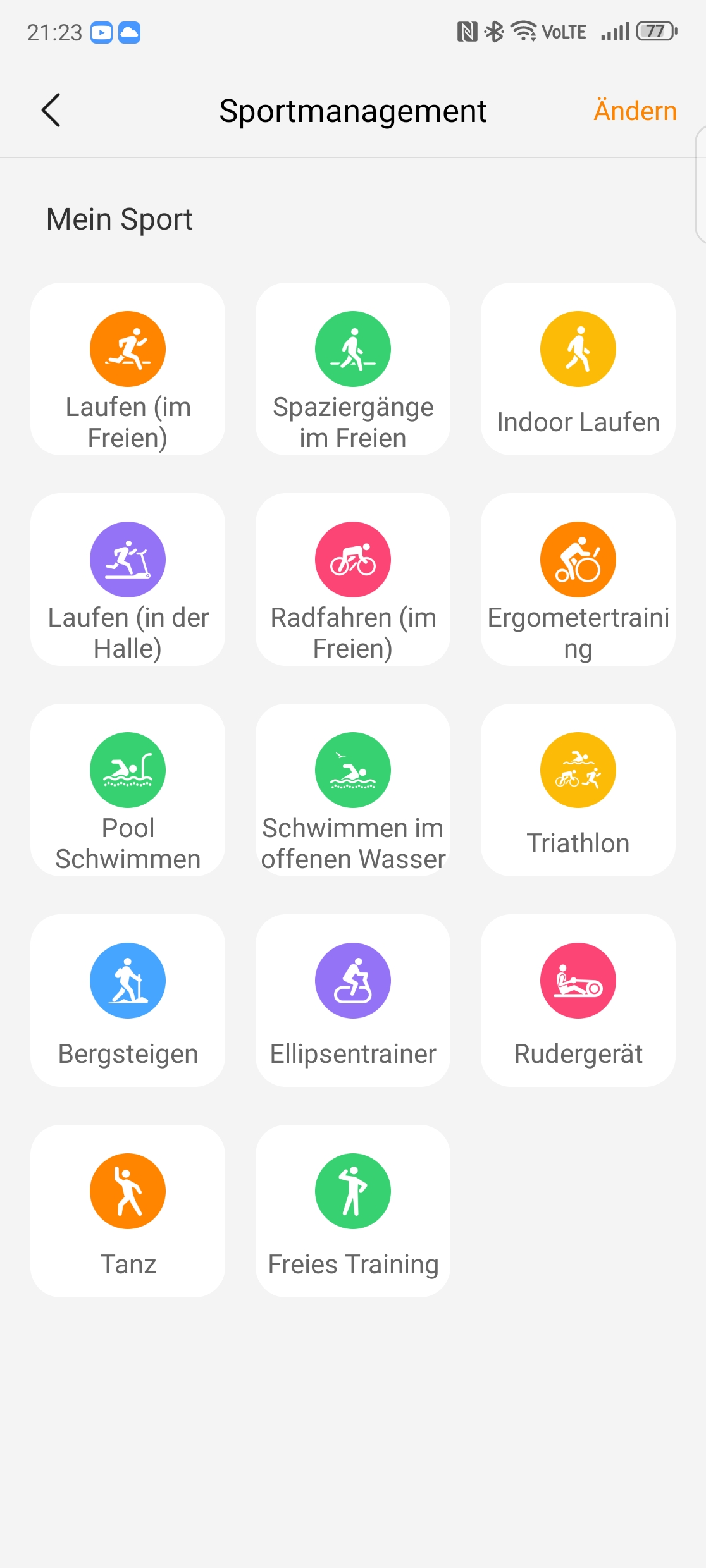The image size is (706, 1568).
Task: Select the Triathlon sport
Action: click(578, 790)
